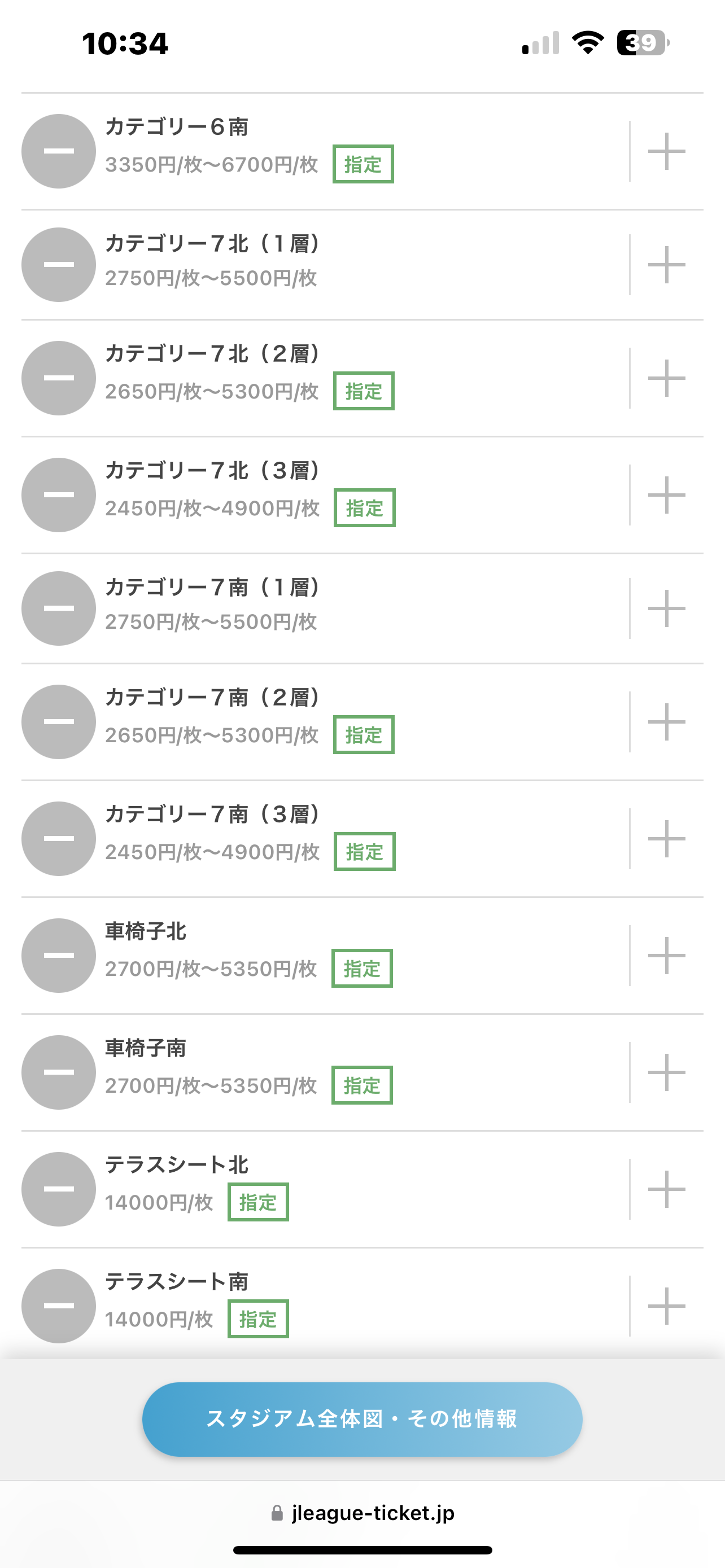Add a 車椅子南 ticket
This screenshot has width=725, height=1568.
point(667,1072)
